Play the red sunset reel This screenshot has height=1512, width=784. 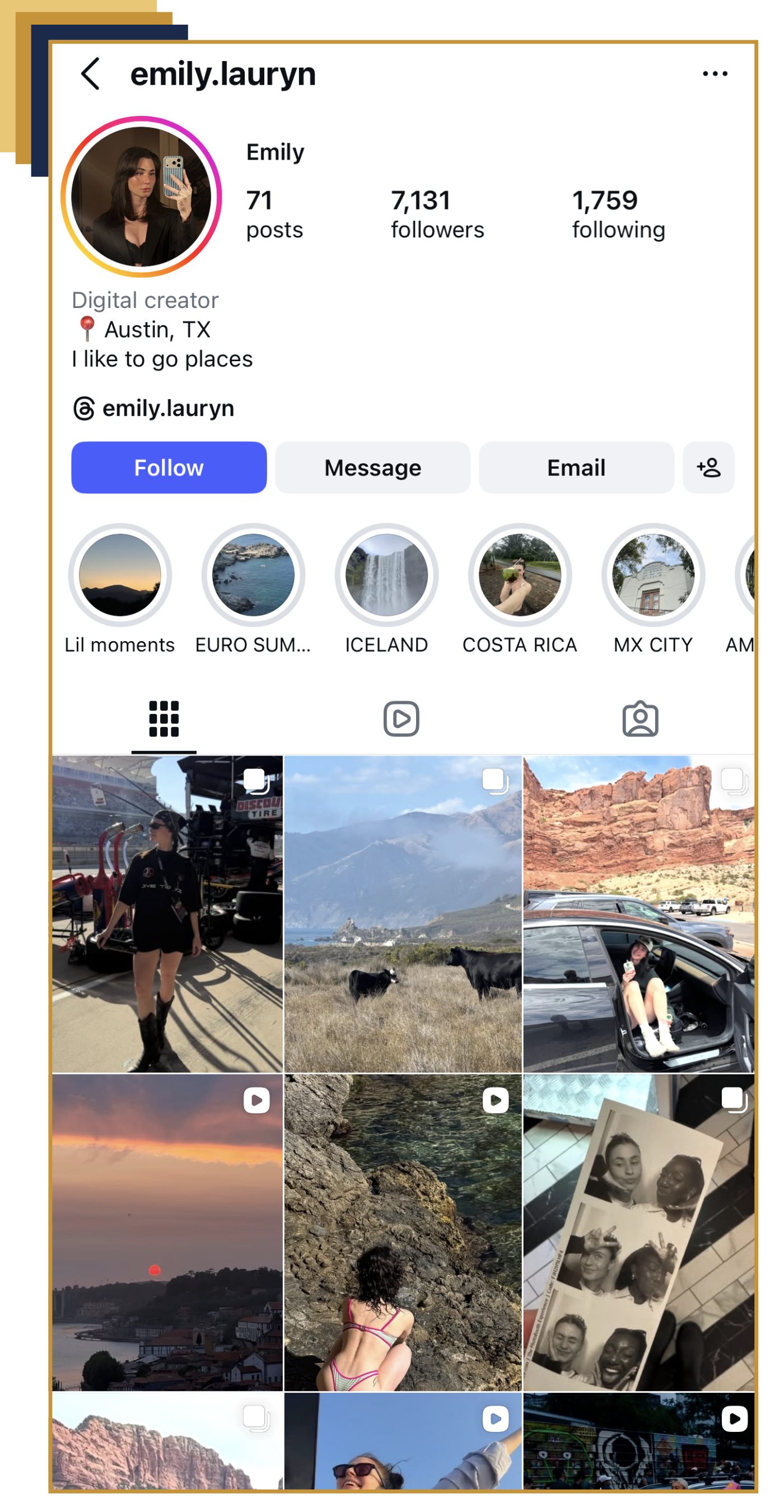point(168,1233)
